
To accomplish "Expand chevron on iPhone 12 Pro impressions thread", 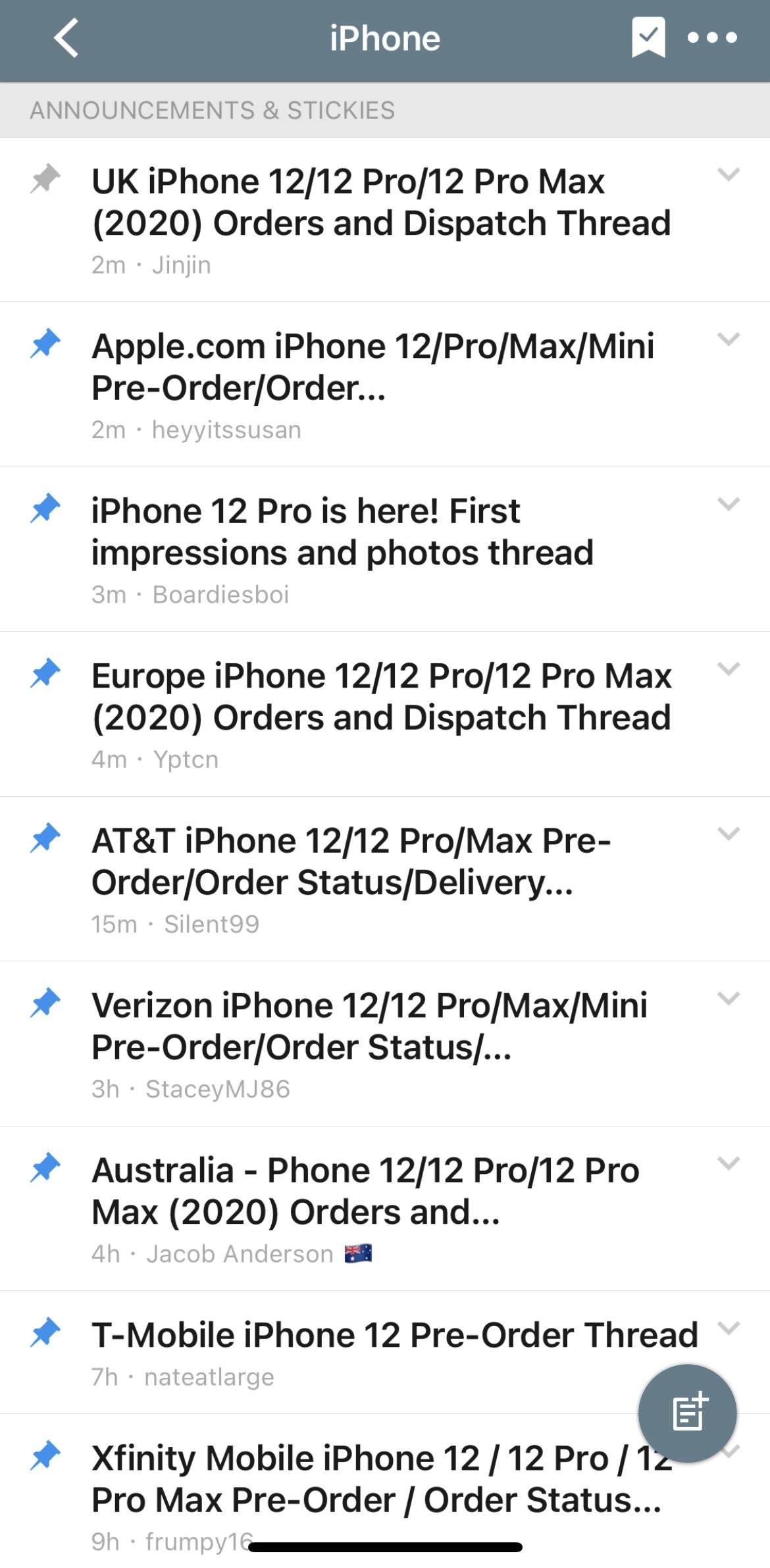I will tap(729, 504).
